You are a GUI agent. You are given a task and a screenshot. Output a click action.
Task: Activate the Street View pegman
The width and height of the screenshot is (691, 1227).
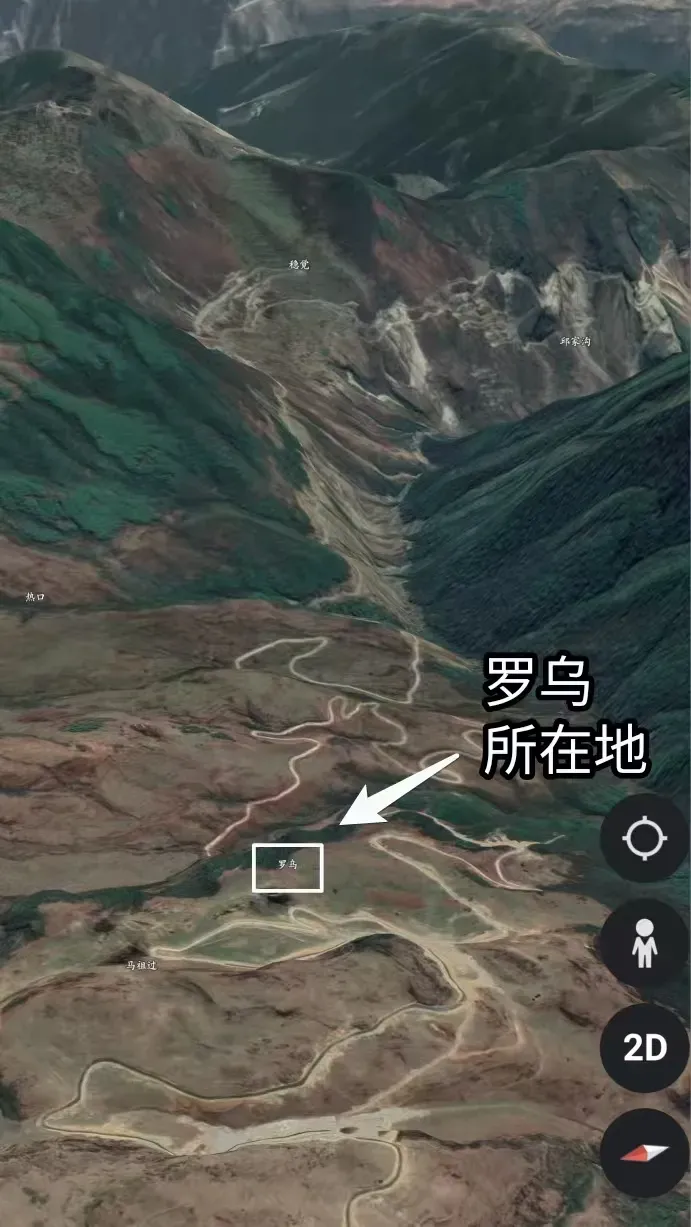click(x=645, y=943)
